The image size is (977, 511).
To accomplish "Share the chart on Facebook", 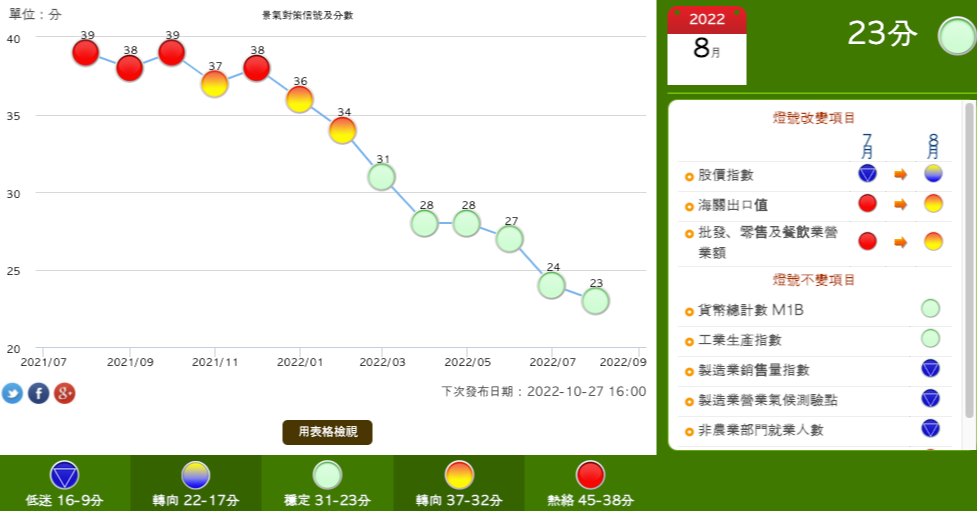I will (38, 393).
